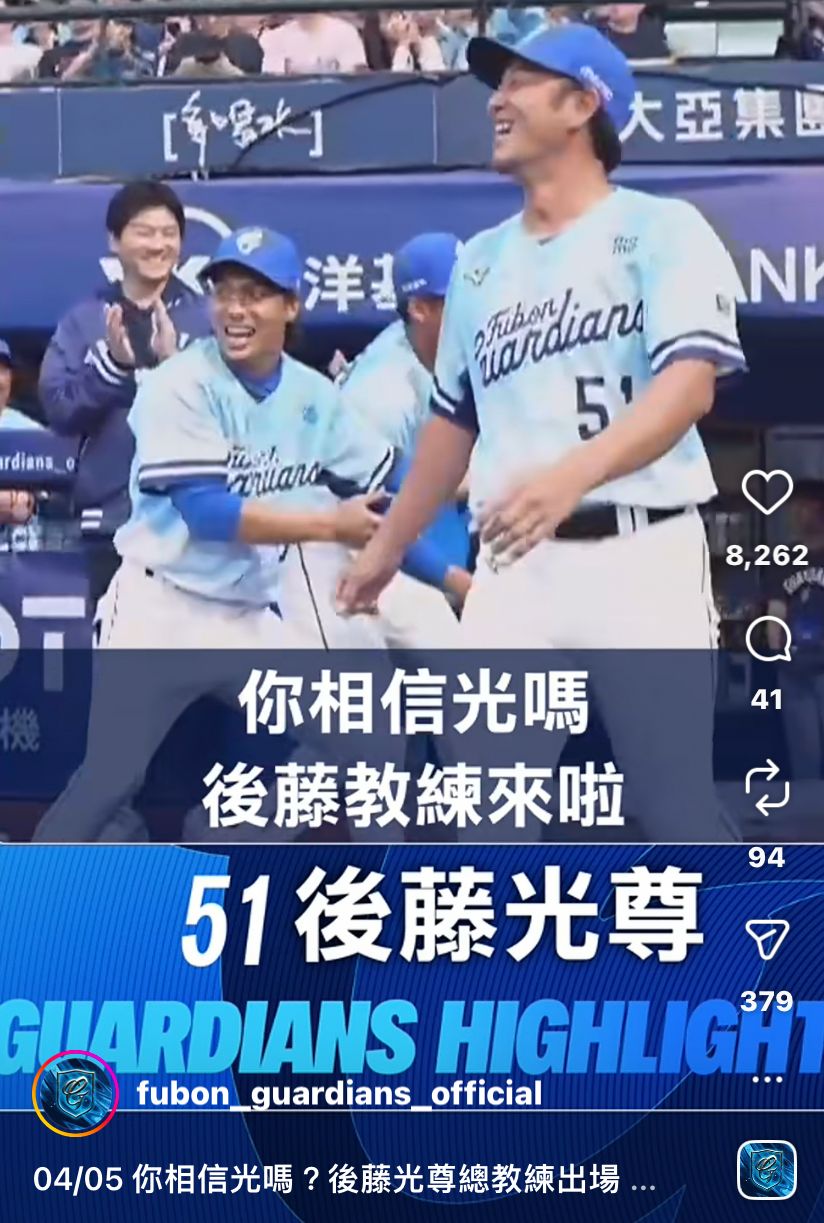This screenshot has height=1223, width=824.
Task: Open the fubon_guardians_official username link
Action: [x=339, y=1093]
